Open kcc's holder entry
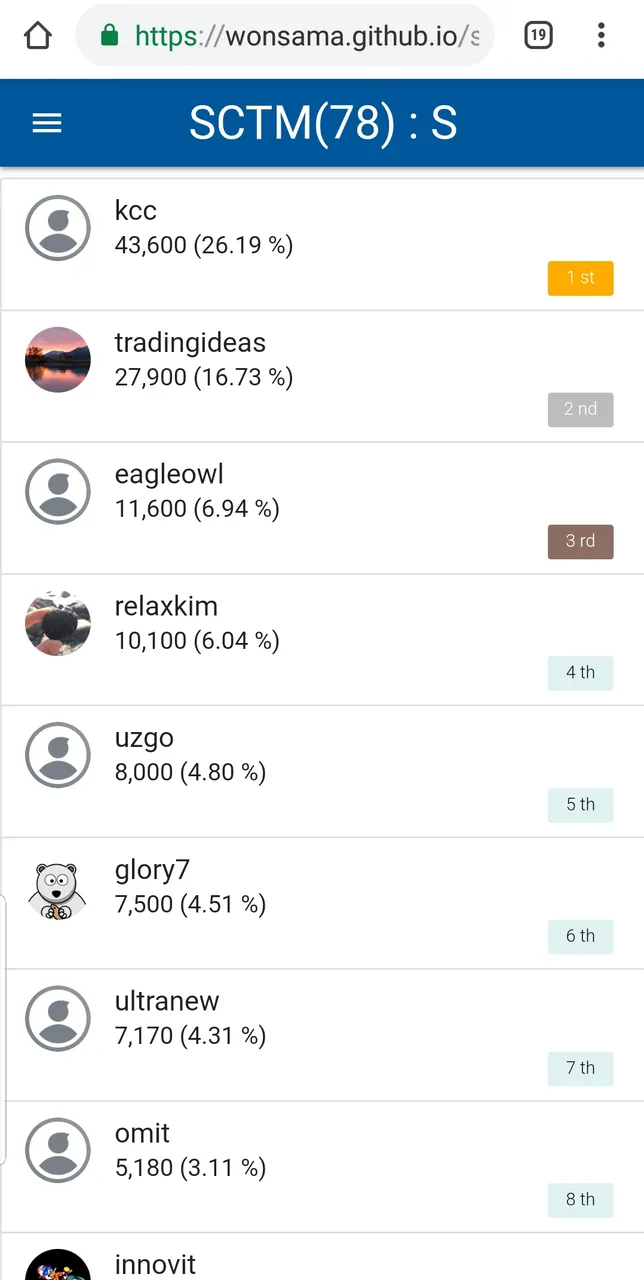This screenshot has width=644, height=1280. (320, 244)
